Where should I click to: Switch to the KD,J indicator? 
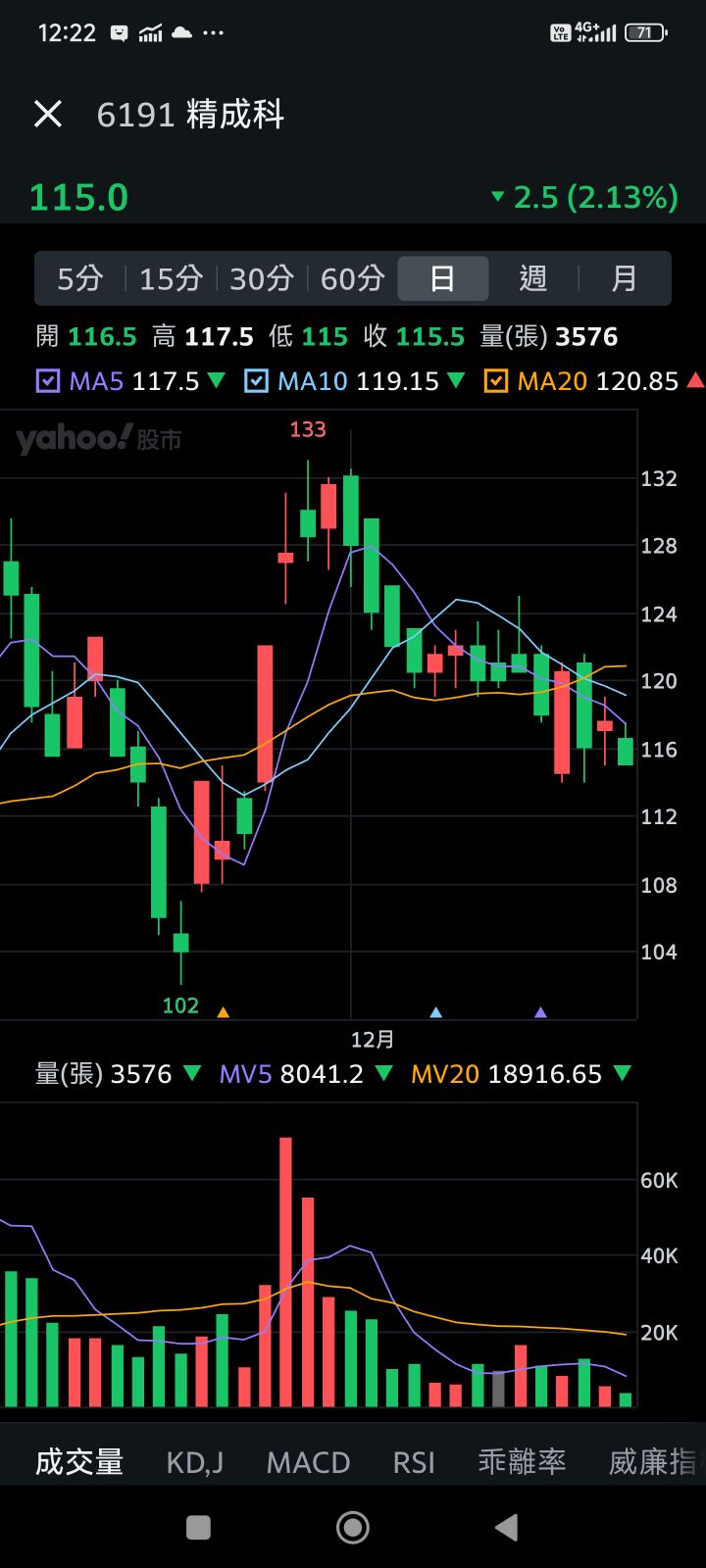click(195, 1462)
